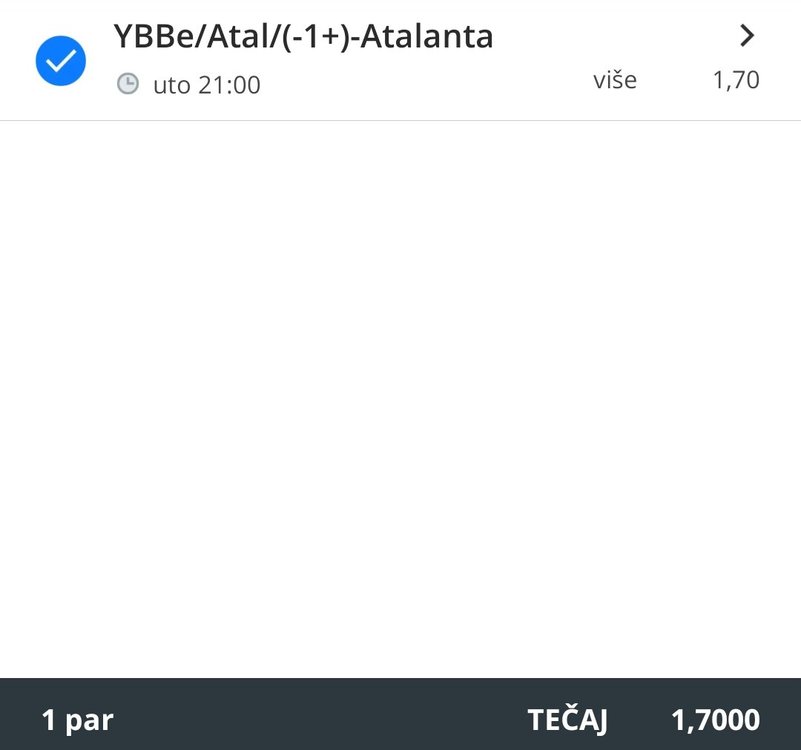The image size is (801, 750).
Task: Open the YBBe/Atal/(-1+)-Atalanta bet row
Action: 303,37
